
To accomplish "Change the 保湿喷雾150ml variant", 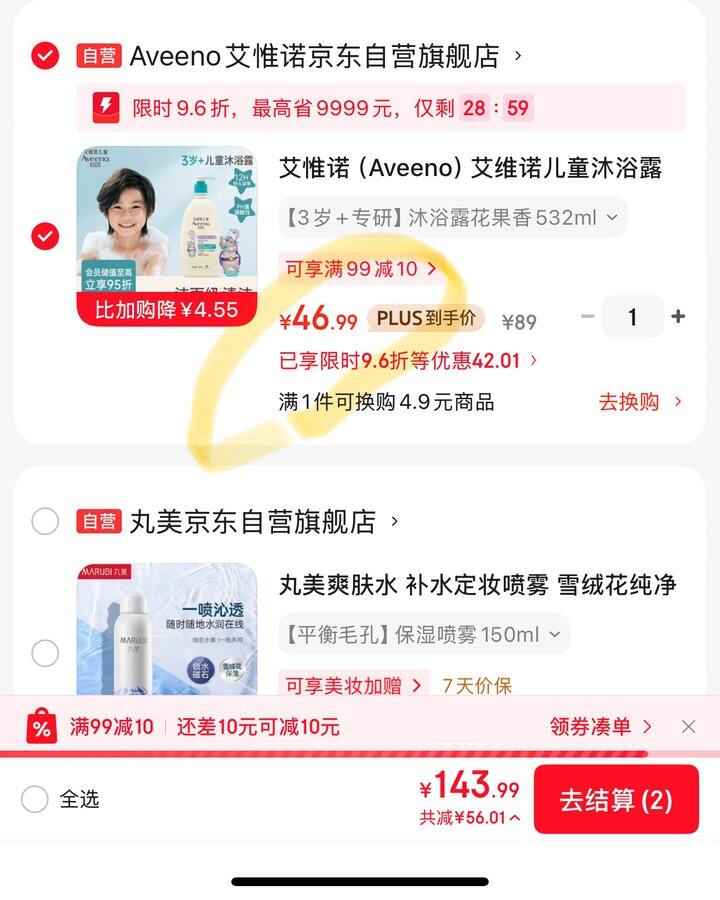I will 424,634.
